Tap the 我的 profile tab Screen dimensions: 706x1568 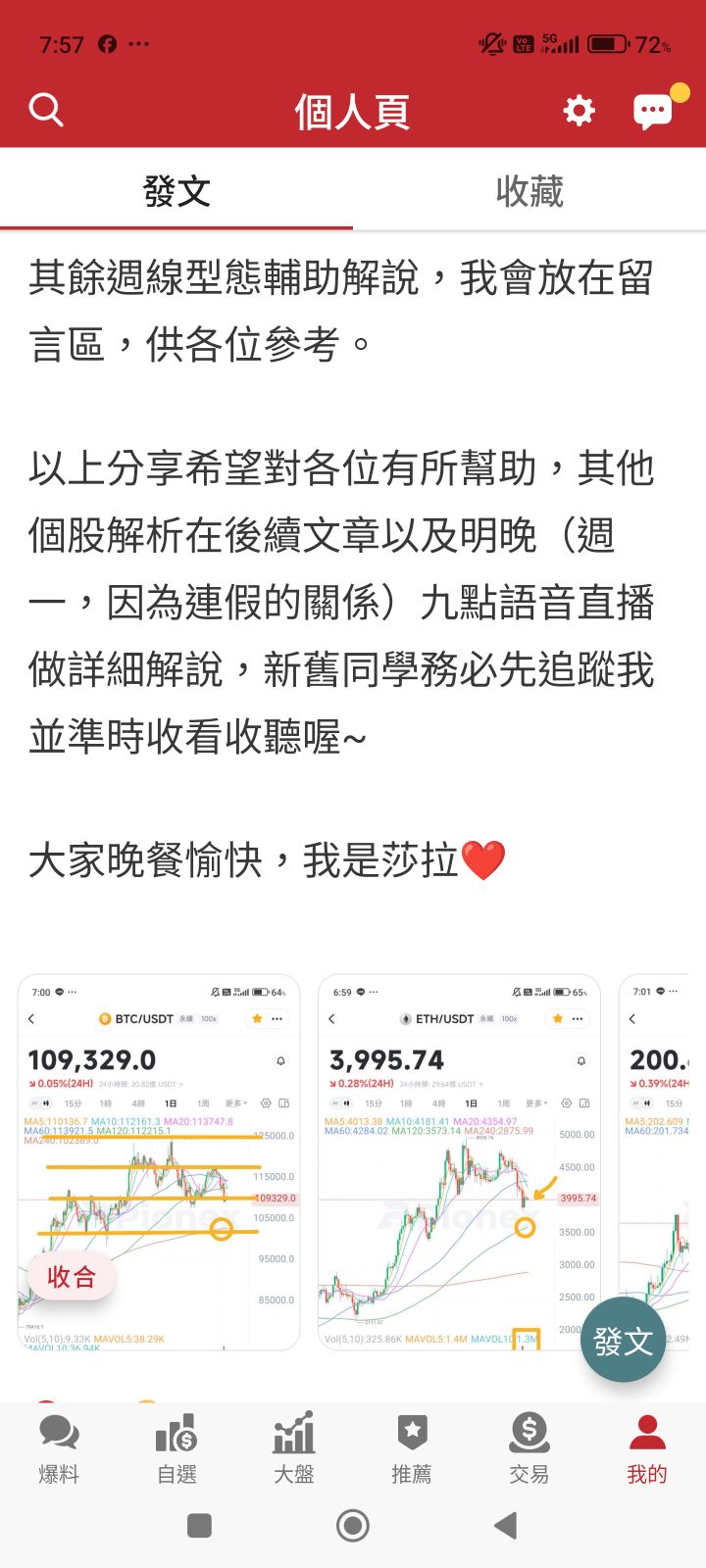point(647,1449)
